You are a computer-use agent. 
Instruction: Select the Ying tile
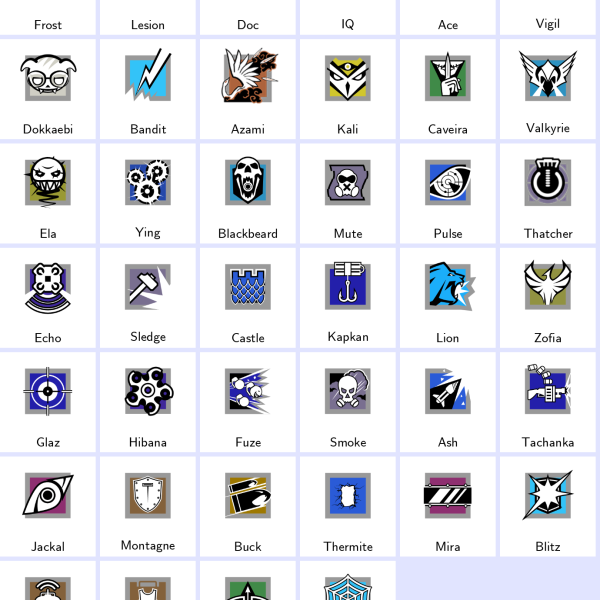[x=148, y=192]
